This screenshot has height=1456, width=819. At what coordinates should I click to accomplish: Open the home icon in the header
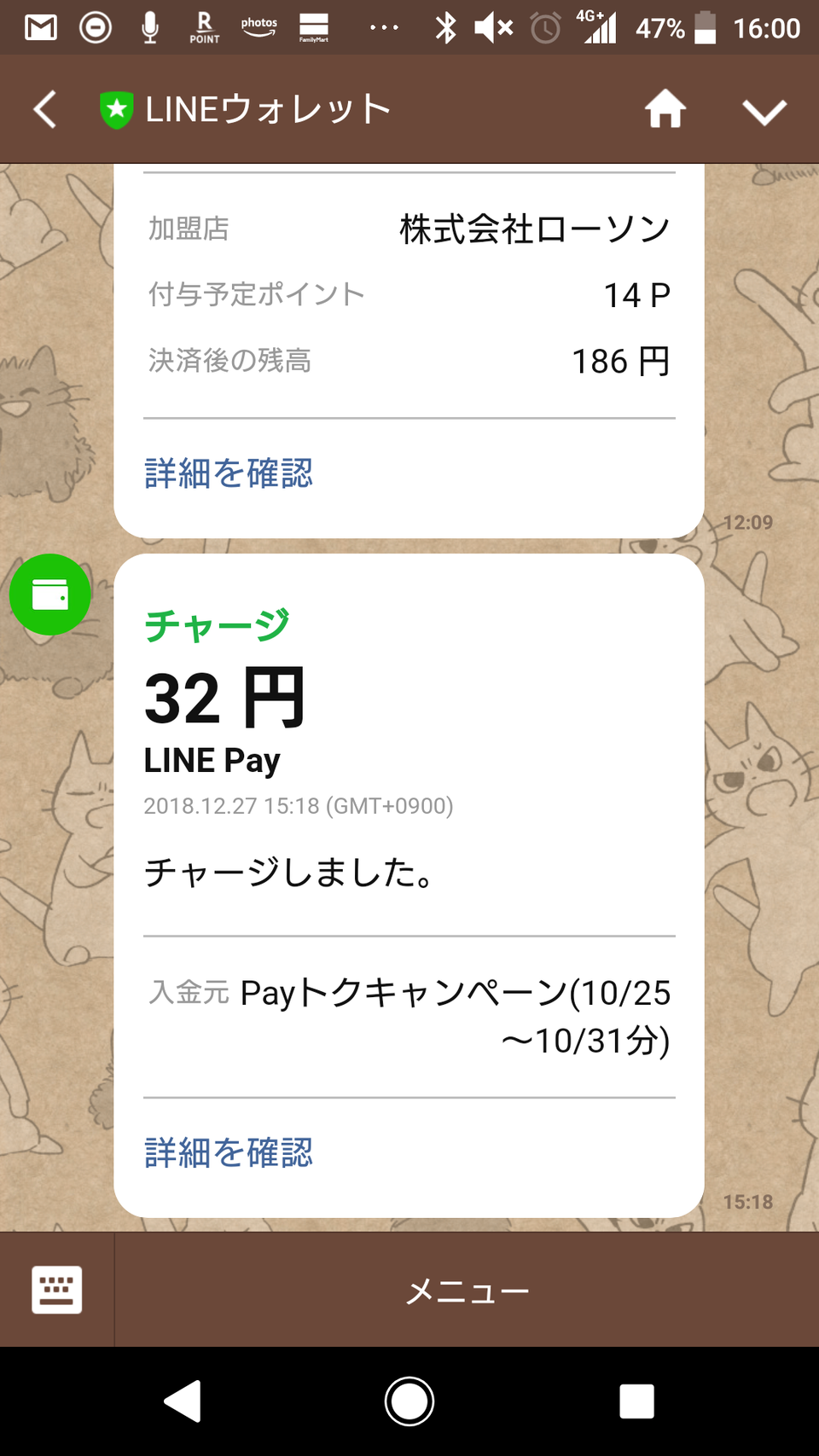coord(665,110)
